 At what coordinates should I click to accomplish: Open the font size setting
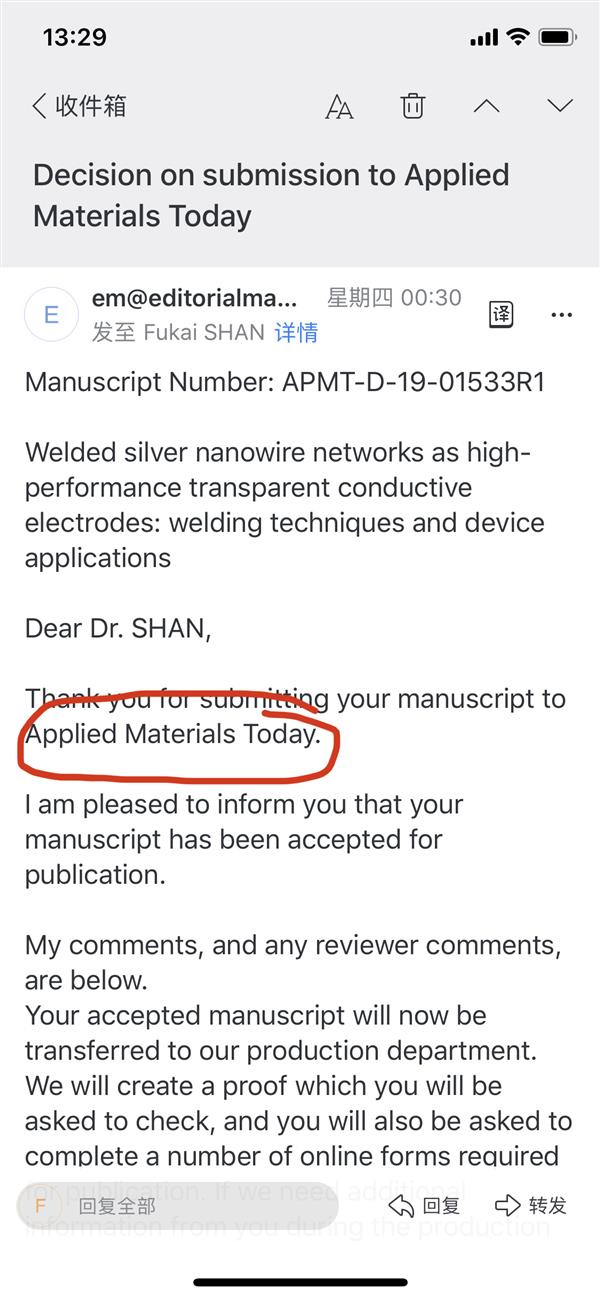(x=339, y=107)
